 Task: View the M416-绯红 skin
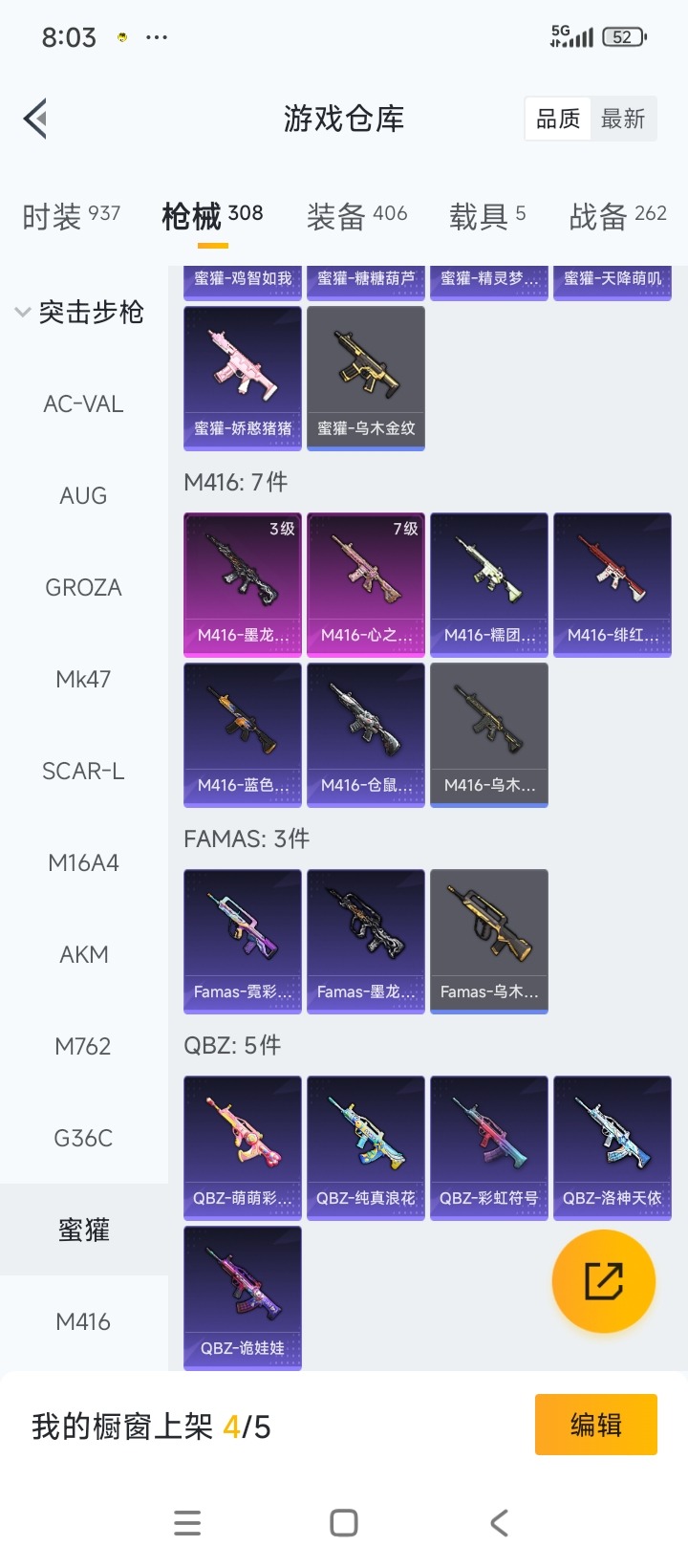coord(613,584)
